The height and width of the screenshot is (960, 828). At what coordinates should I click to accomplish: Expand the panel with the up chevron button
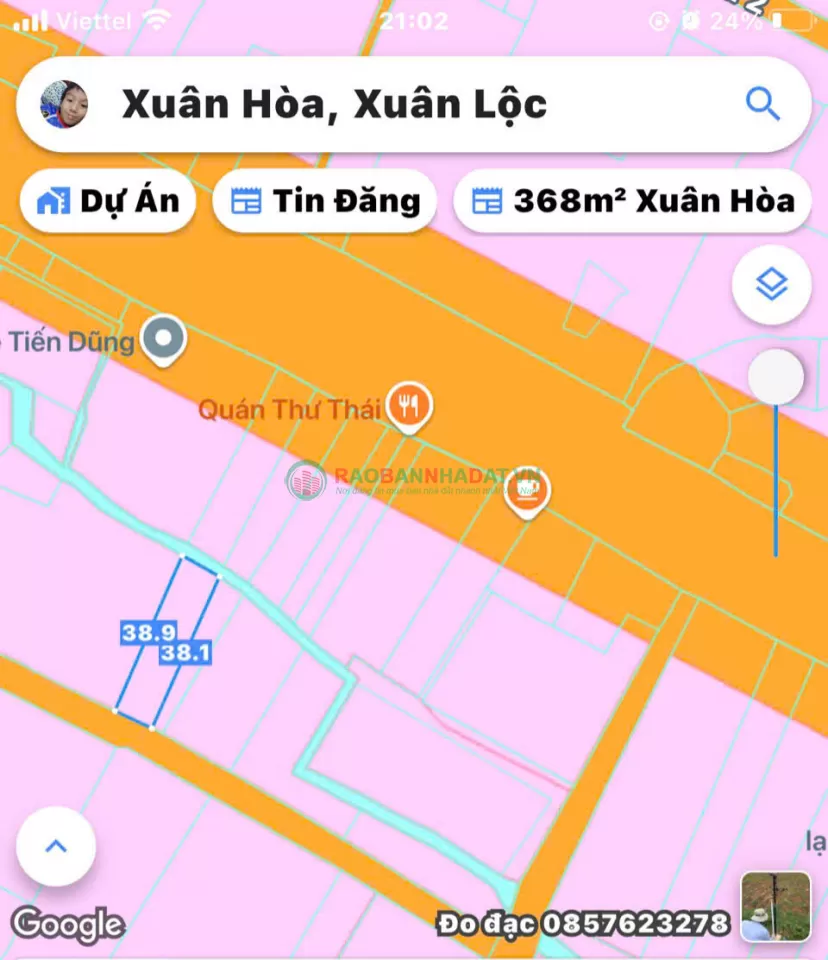click(56, 846)
